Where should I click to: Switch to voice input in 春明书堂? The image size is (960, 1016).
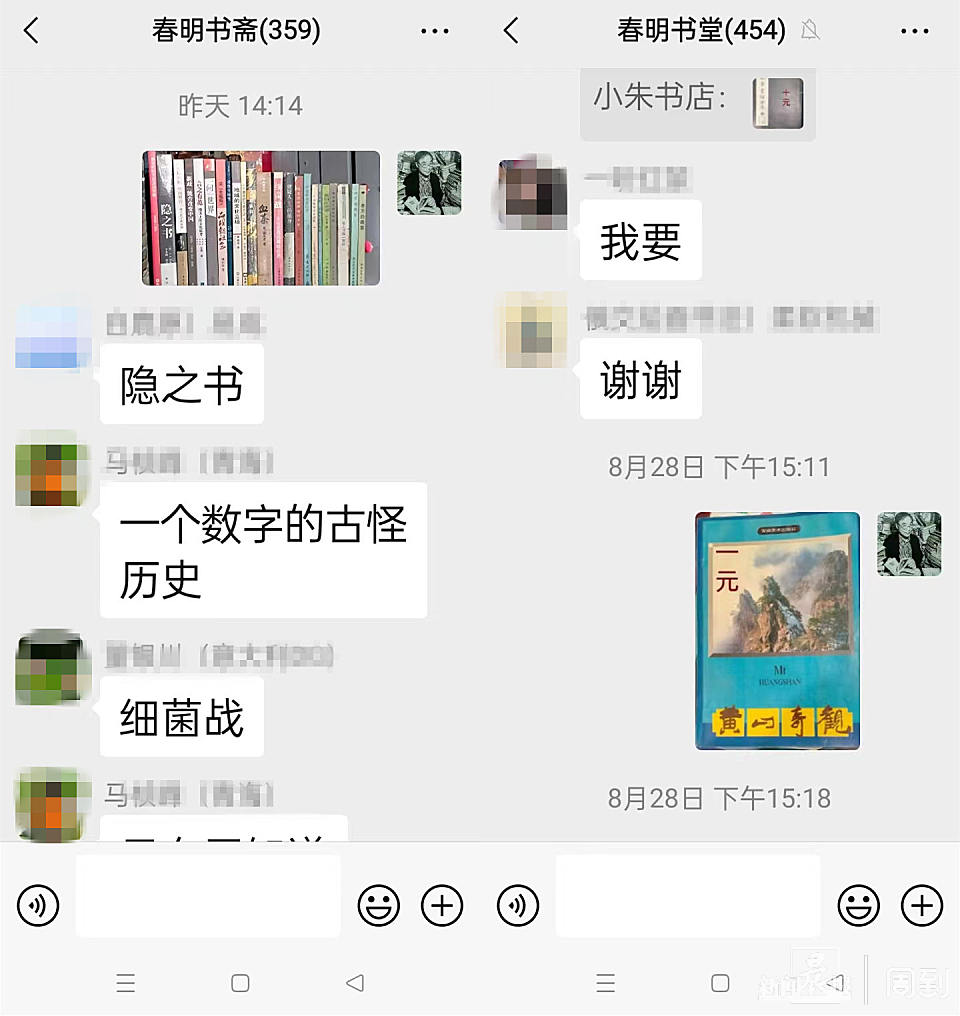pos(518,905)
